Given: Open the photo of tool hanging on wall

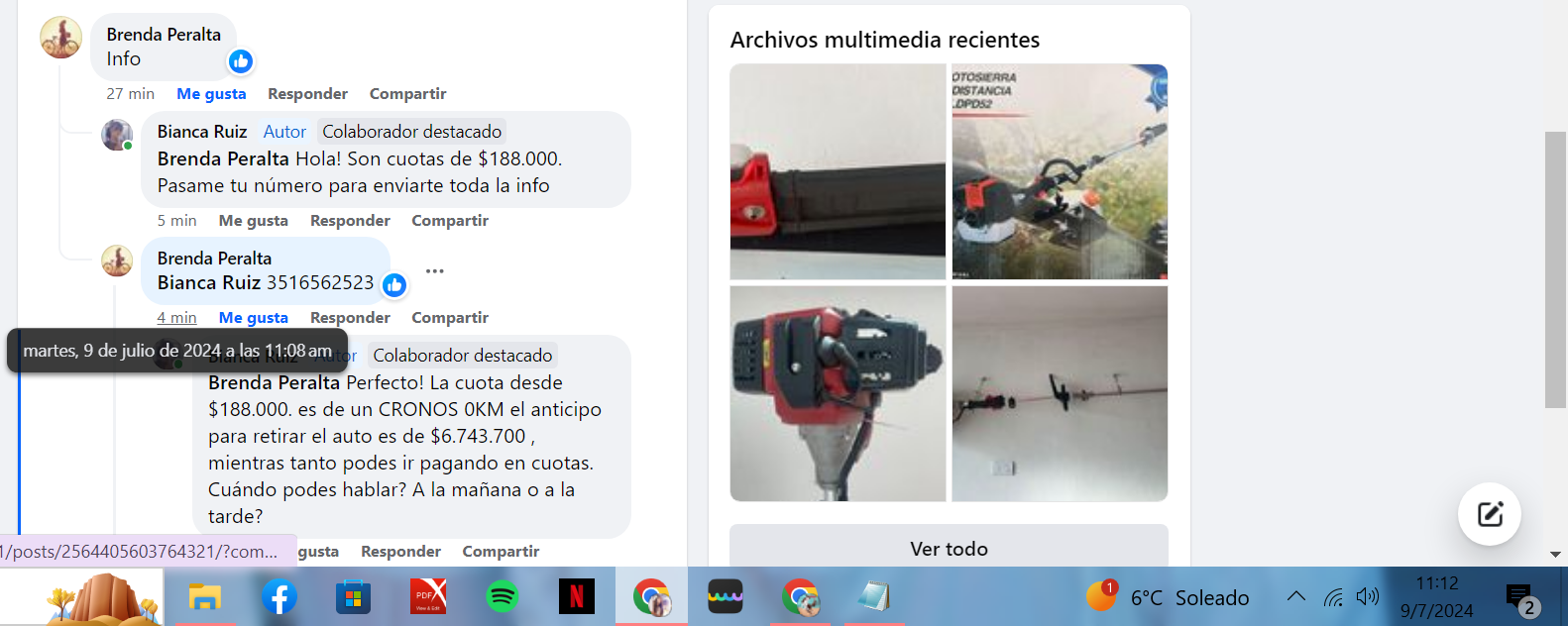Looking at the screenshot, I should pos(1060,393).
